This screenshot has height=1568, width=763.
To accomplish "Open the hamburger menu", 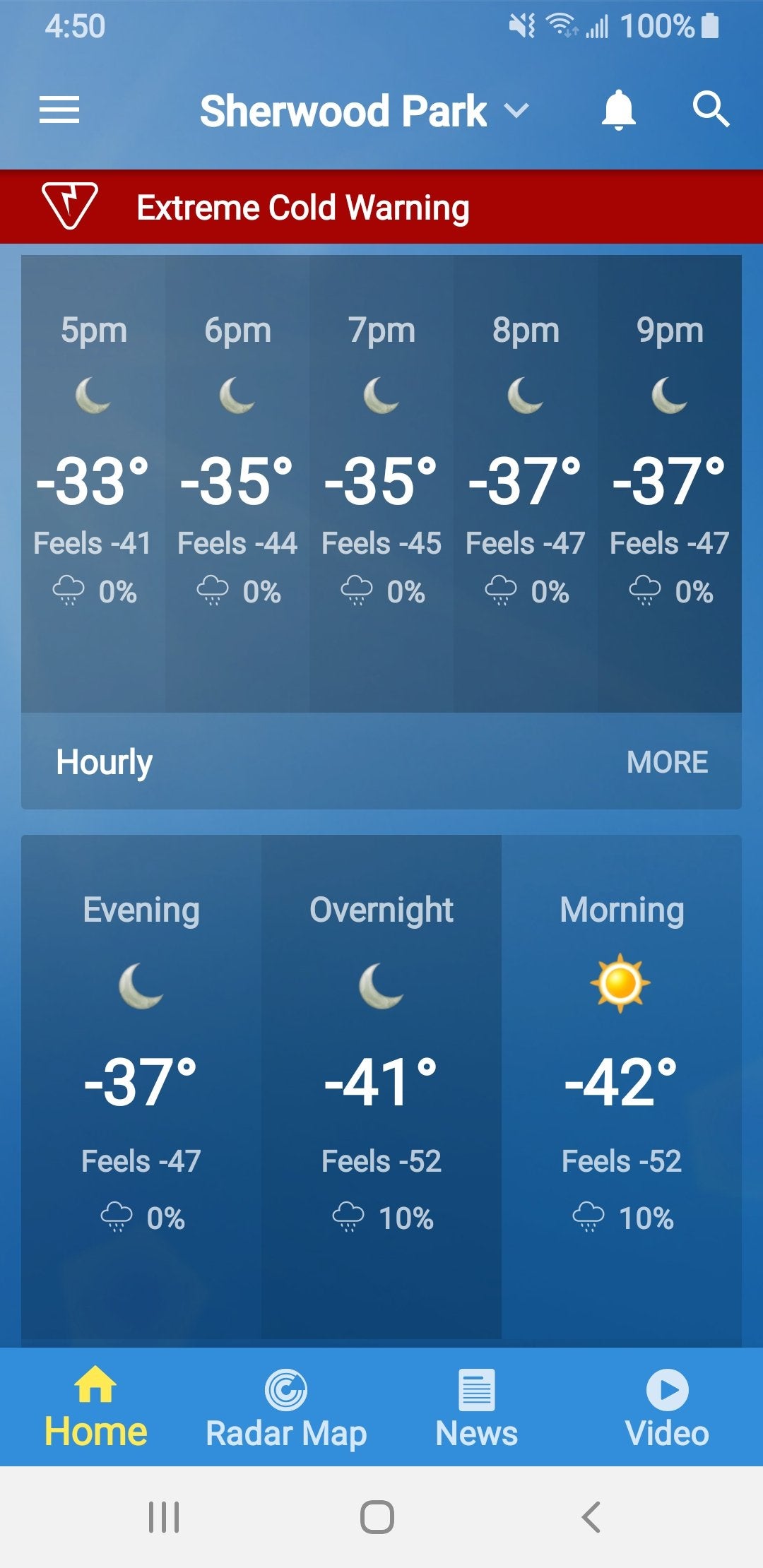I will pyautogui.click(x=59, y=110).
